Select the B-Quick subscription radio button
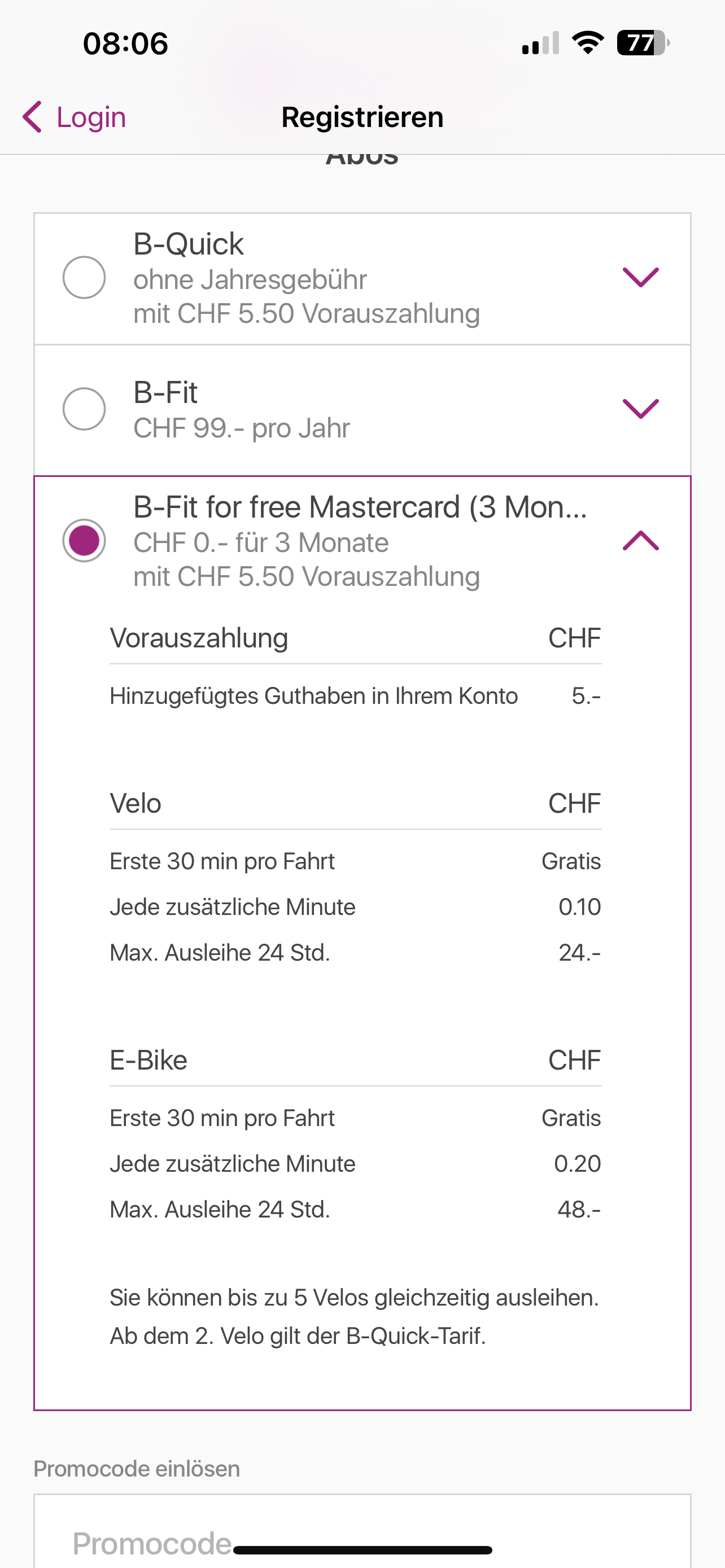This screenshot has height=1568, width=725. tap(84, 278)
